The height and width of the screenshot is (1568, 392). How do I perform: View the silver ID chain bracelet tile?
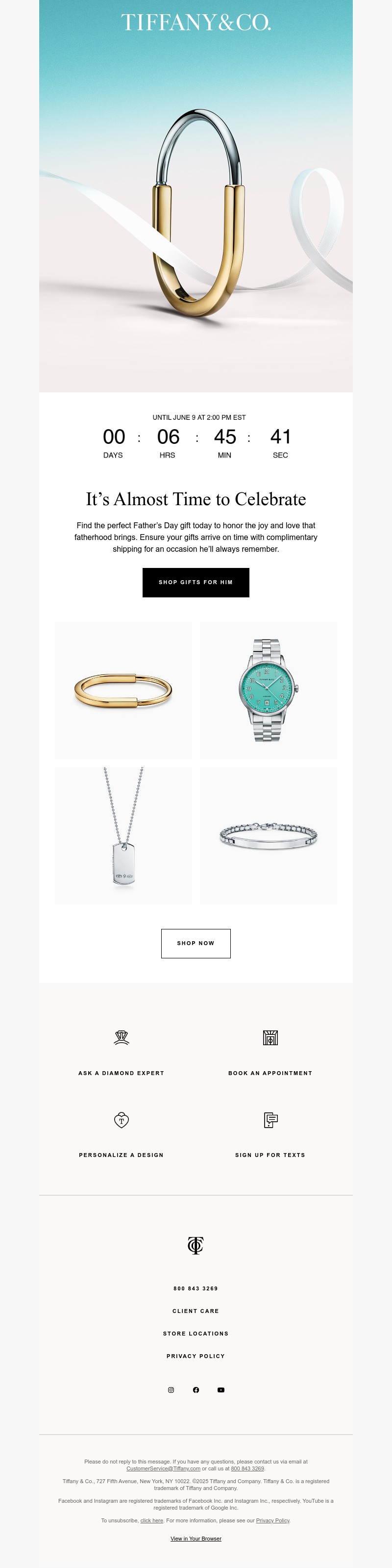(268, 835)
